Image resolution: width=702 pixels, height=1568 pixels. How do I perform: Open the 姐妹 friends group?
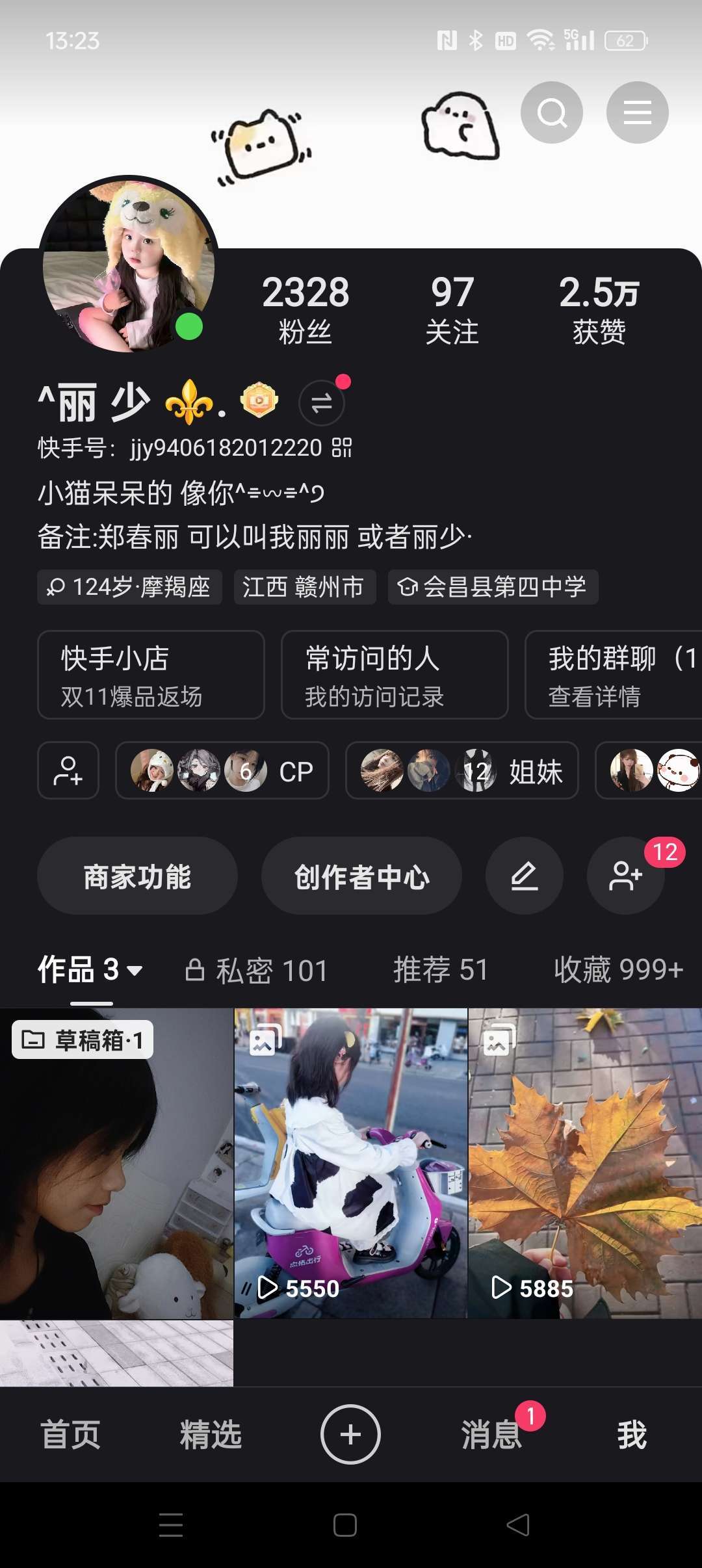coord(461,770)
